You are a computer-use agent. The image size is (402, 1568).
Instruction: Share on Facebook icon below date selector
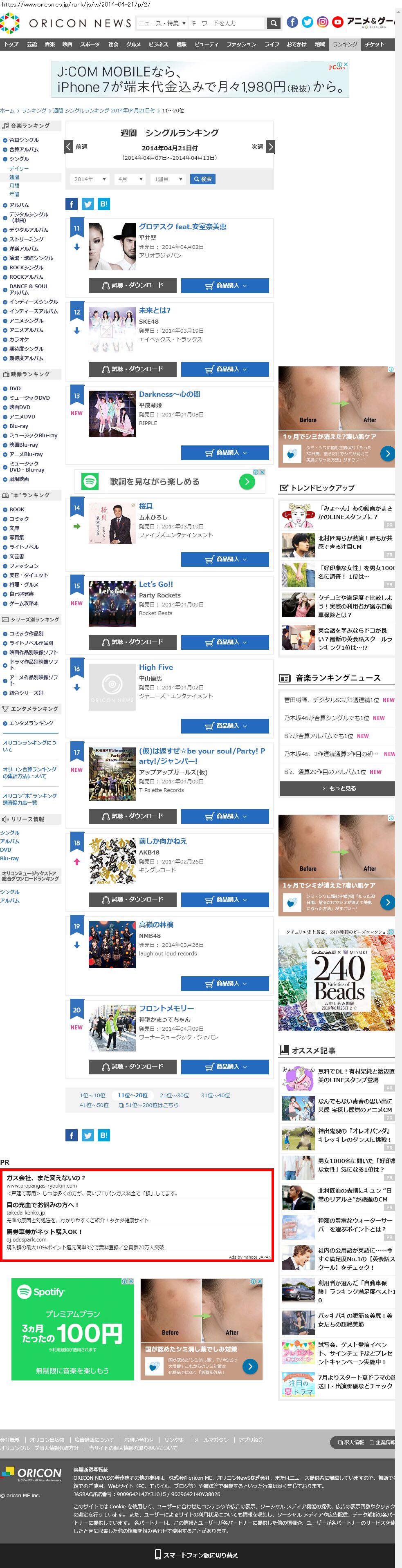(x=71, y=204)
